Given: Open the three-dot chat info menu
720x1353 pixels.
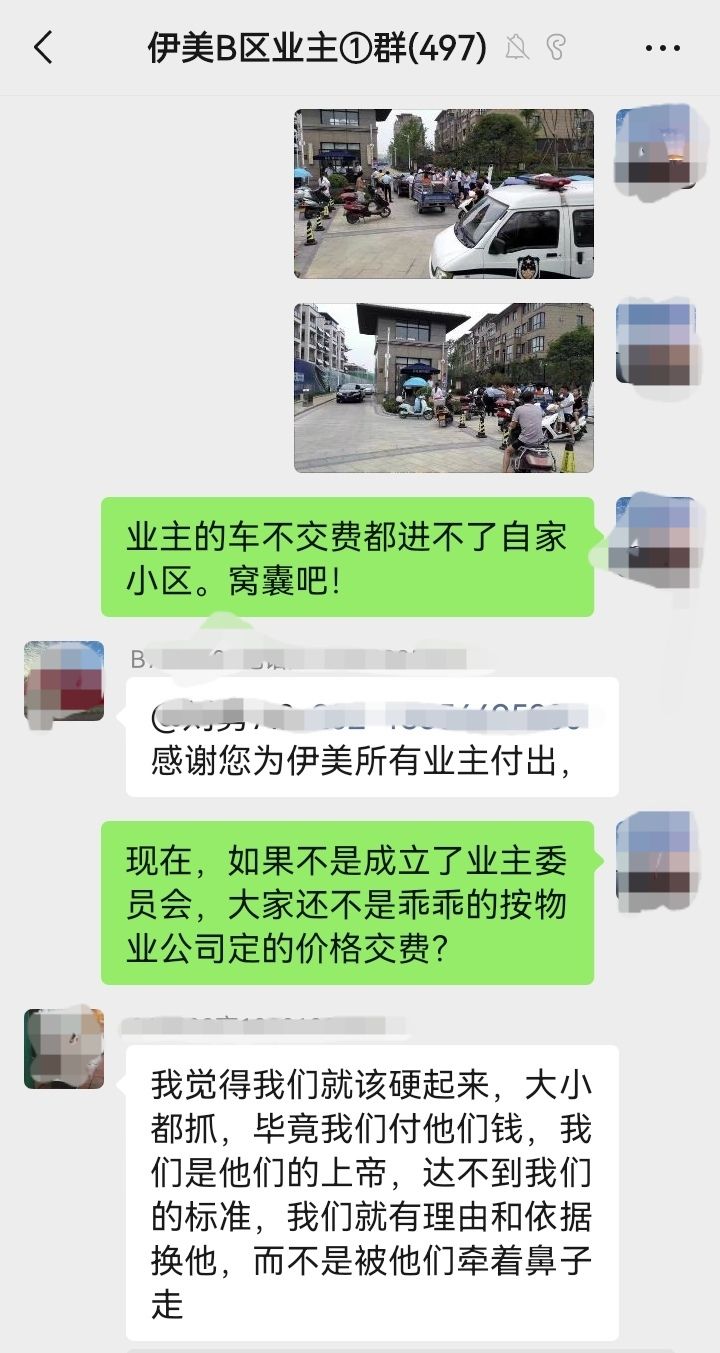Looking at the screenshot, I should click(x=662, y=47).
